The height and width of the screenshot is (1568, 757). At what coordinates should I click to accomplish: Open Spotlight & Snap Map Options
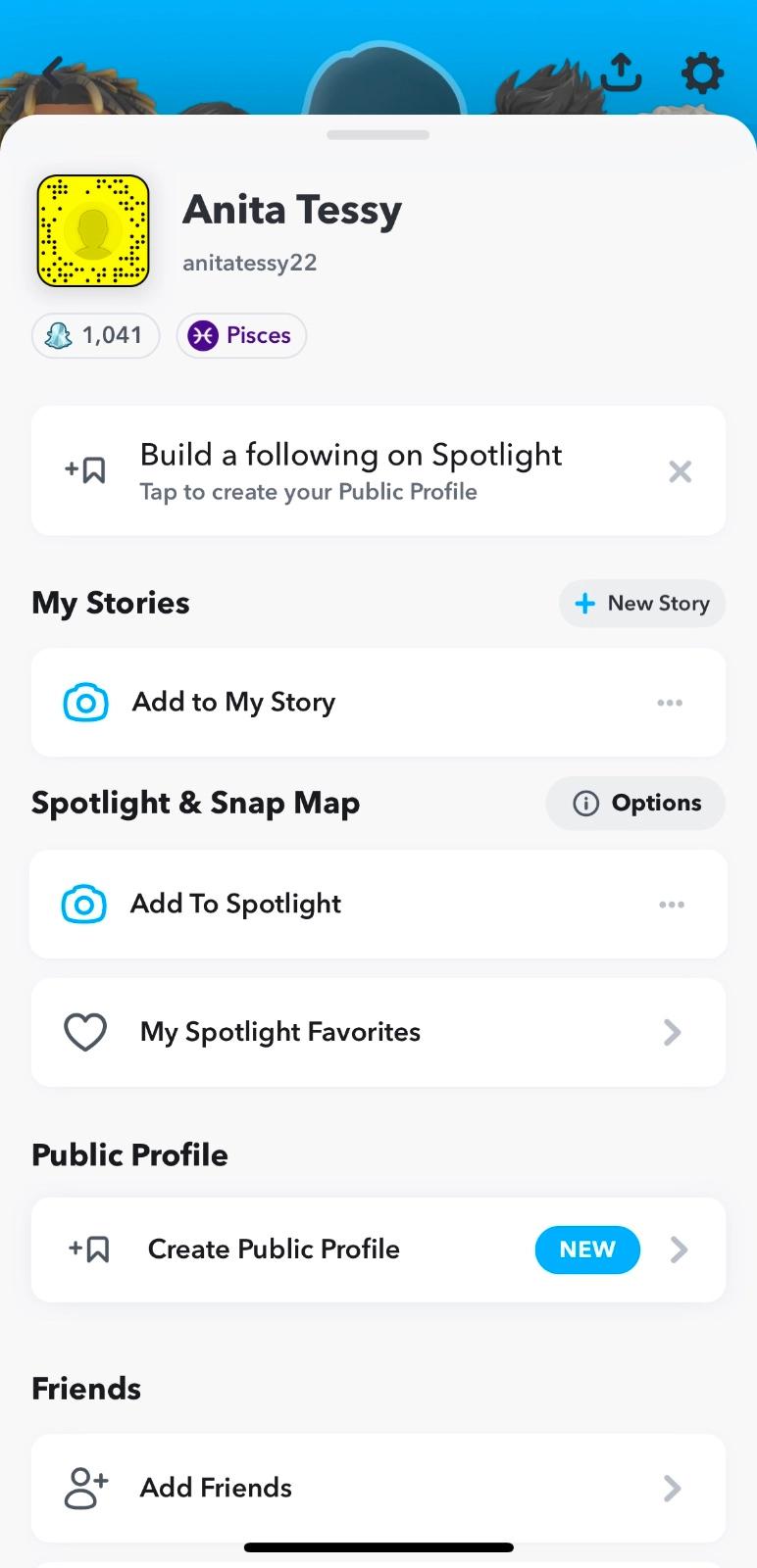(x=636, y=804)
